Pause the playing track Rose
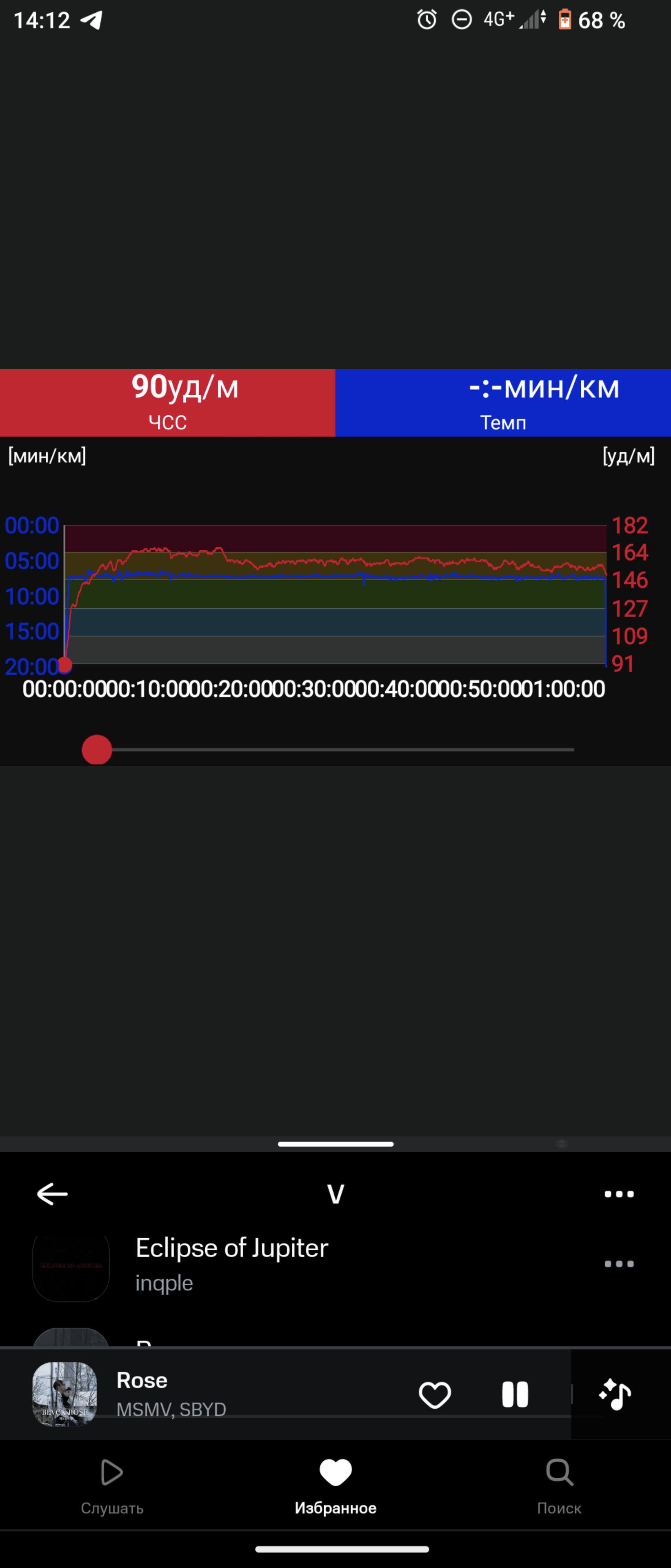Screen dimensions: 671x1568 (515, 1394)
